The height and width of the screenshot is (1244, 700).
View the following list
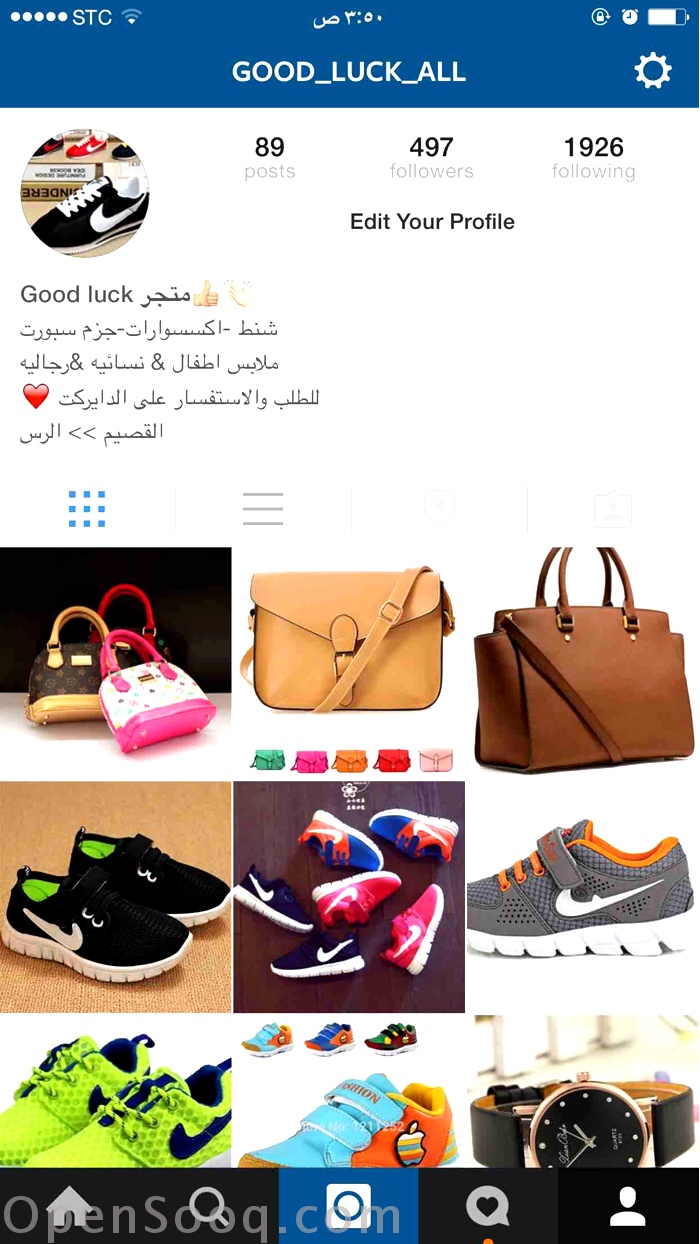(x=593, y=158)
